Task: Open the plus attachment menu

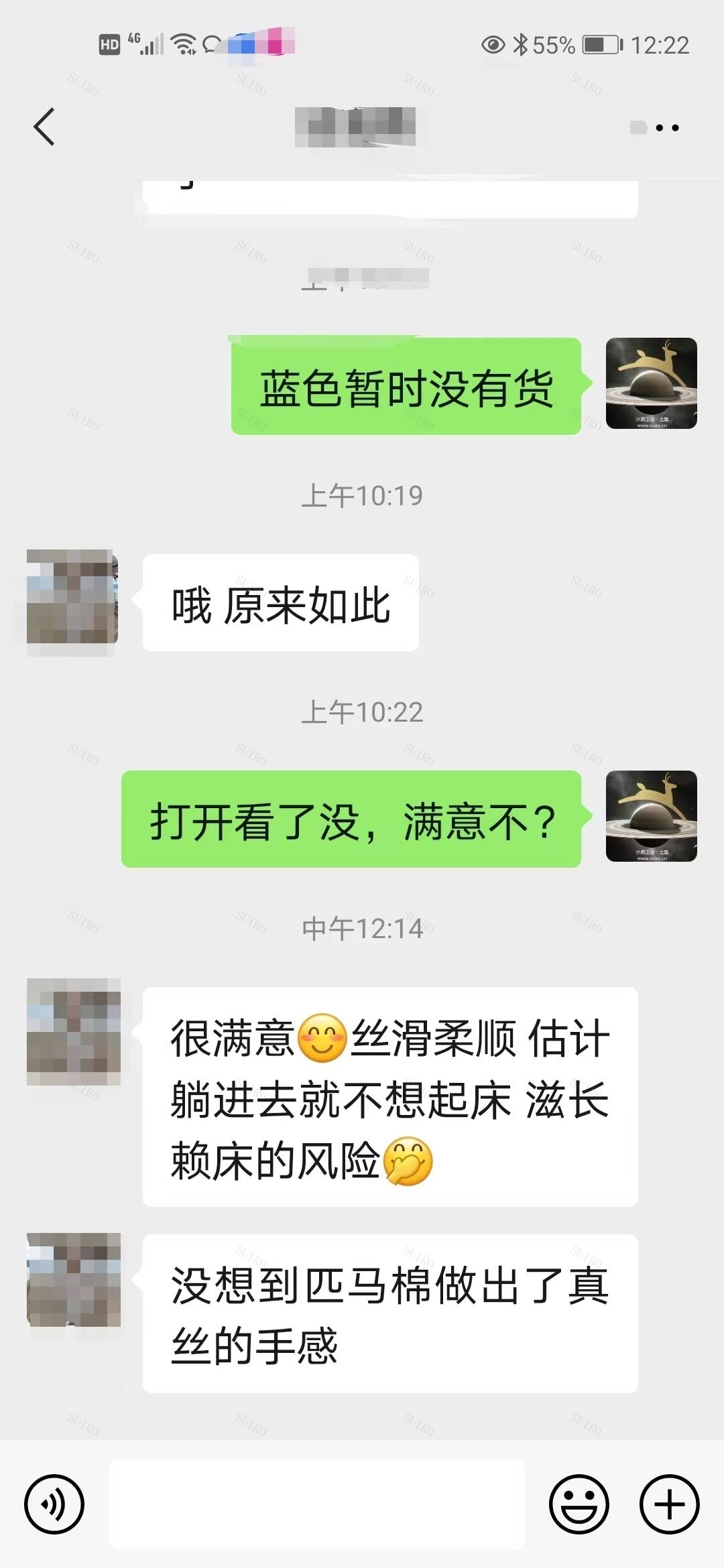Action: coord(669,1504)
